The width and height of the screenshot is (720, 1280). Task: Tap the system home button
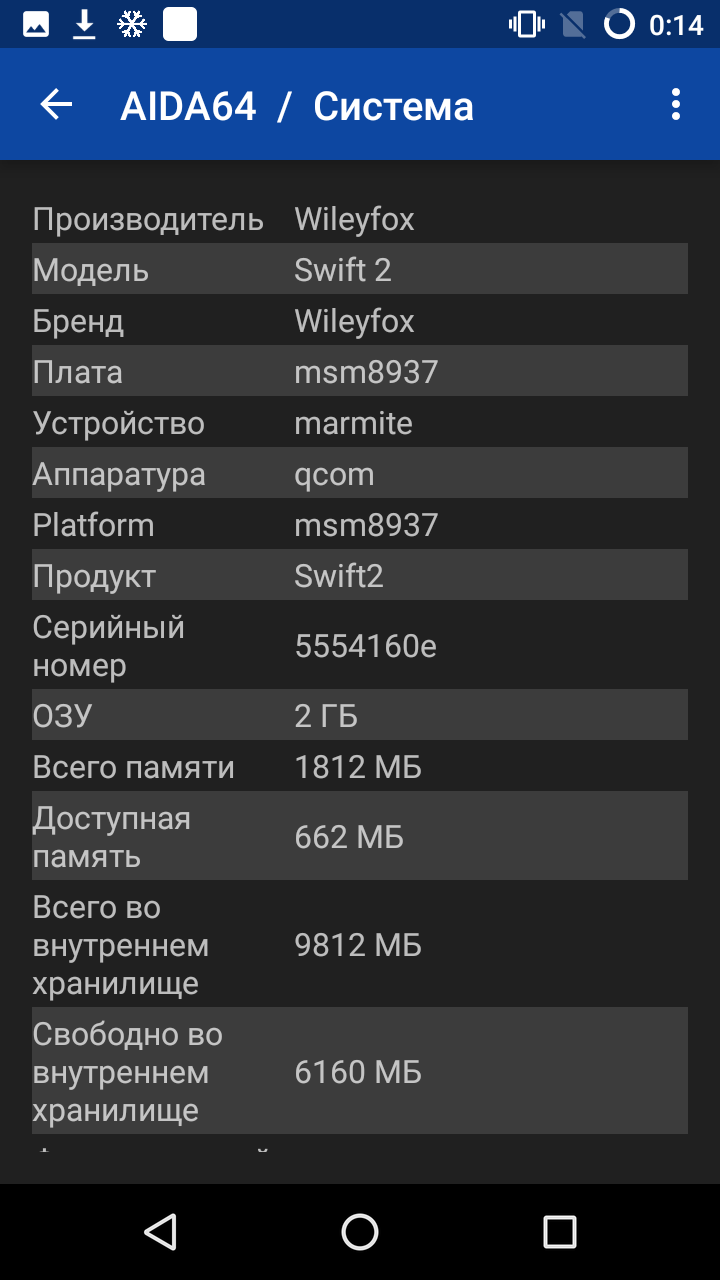(x=360, y=1232)
